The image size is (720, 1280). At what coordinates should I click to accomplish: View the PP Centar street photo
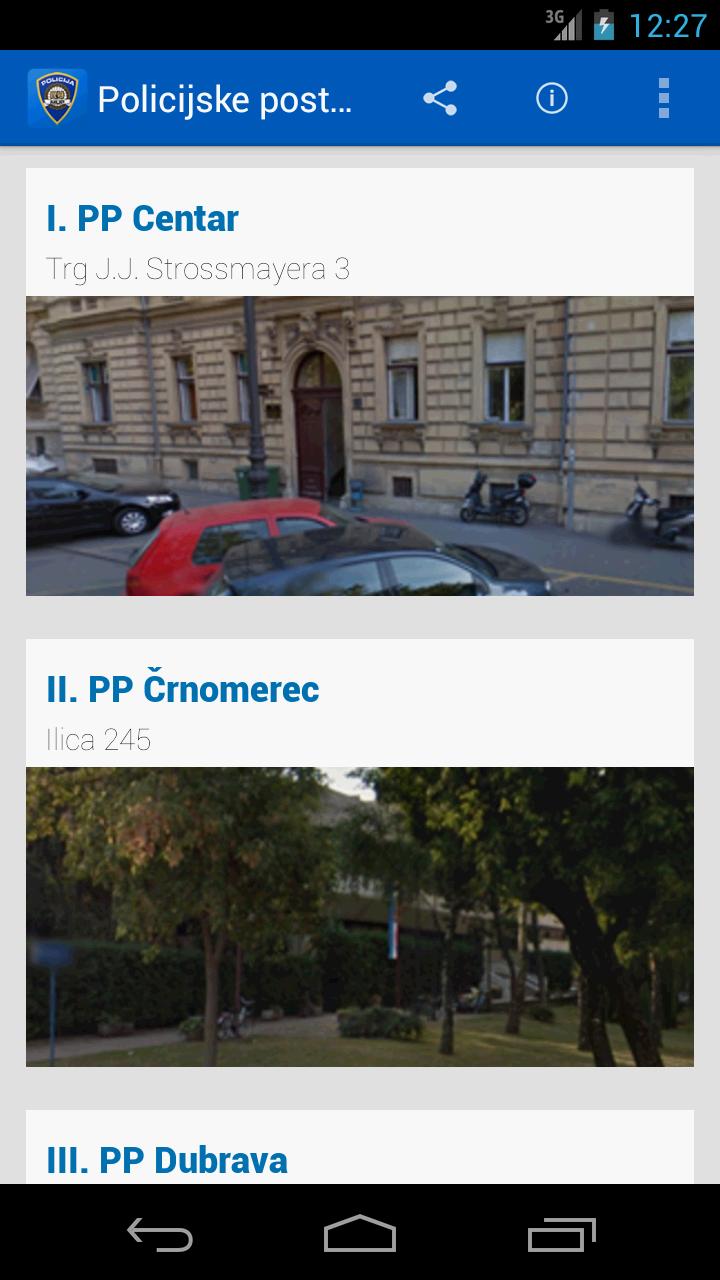click(x=359, y=445)
